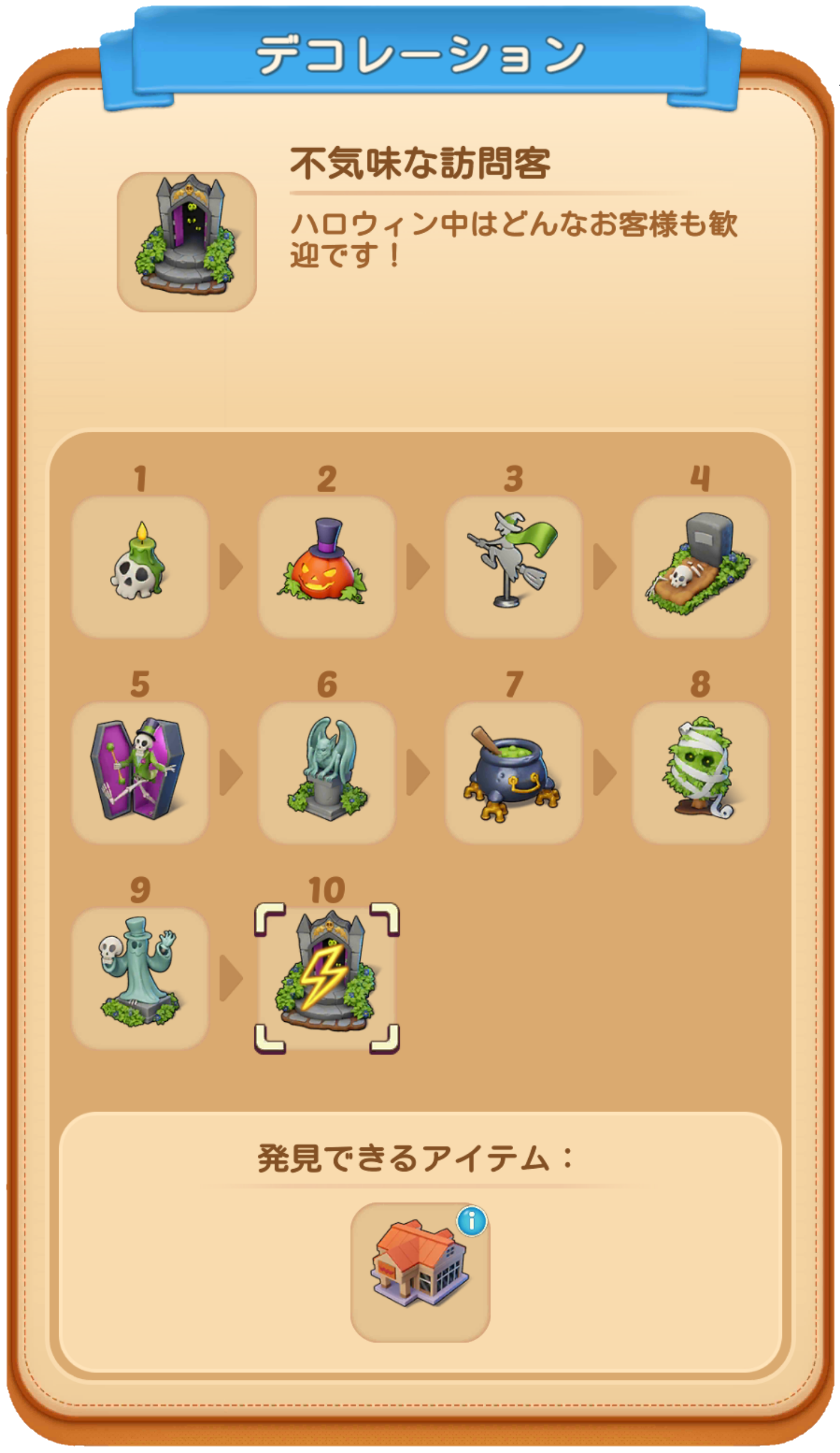Select the level 9 ghost statue

coord(140,978)
